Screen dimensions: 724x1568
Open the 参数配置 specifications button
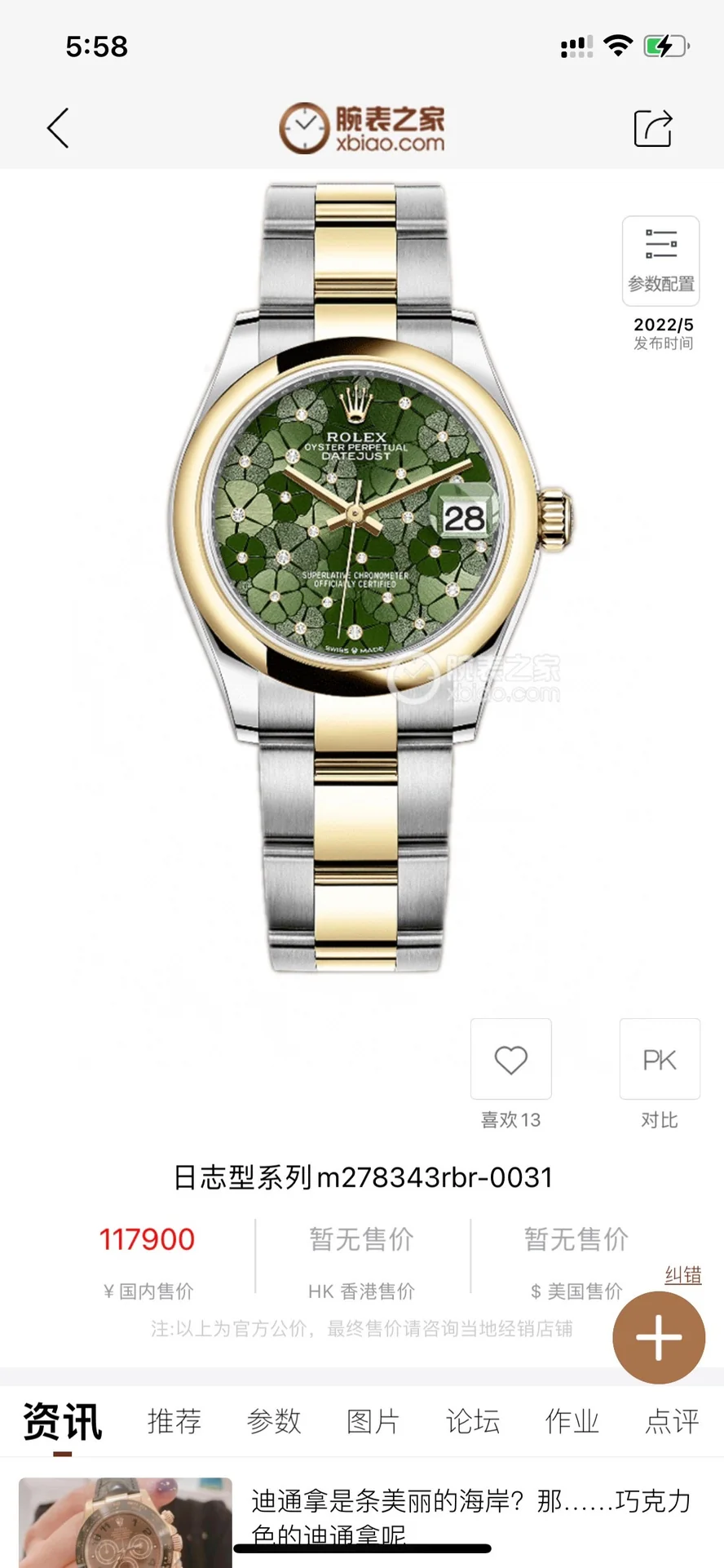[660, 261]
